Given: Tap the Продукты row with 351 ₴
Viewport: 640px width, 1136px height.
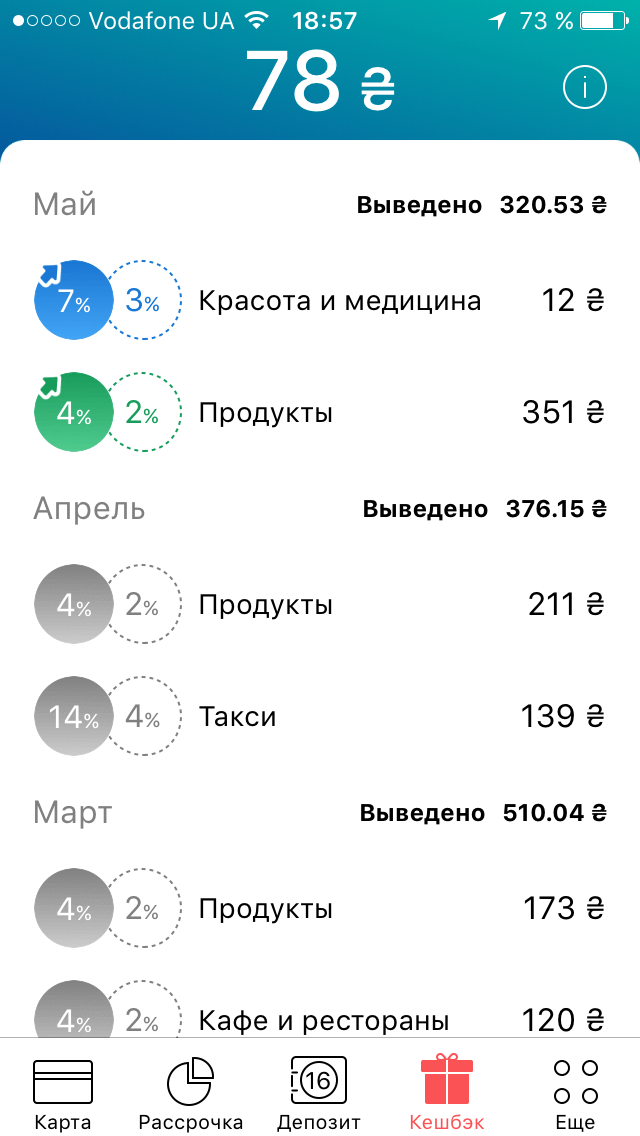Looking at the screenshot, I should point(320,413).
